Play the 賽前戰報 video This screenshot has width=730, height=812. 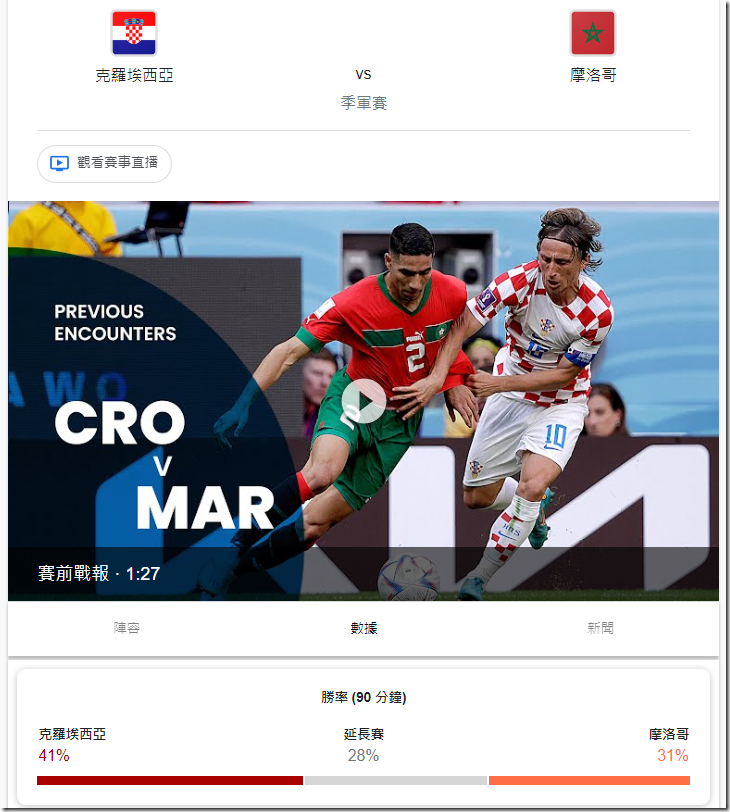(x=363, y=402)
